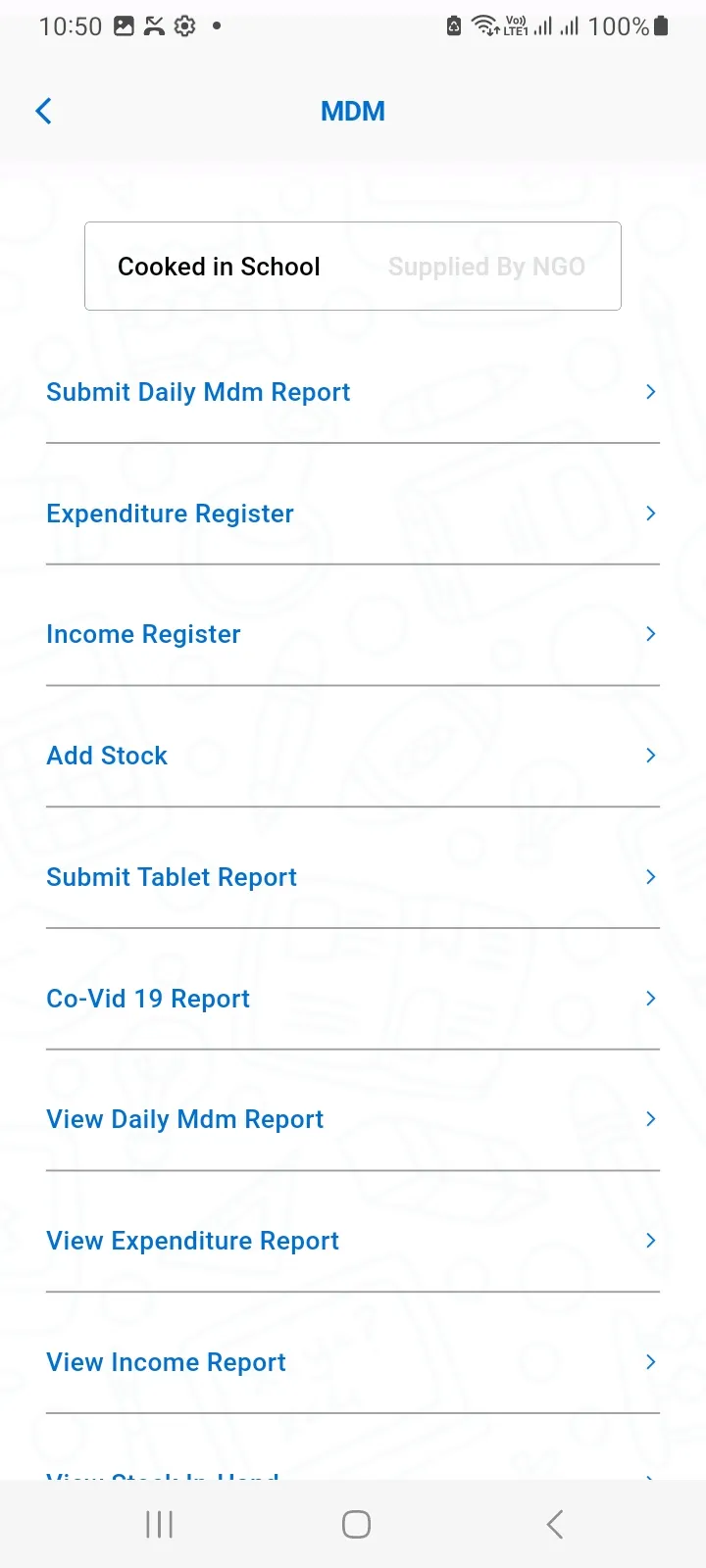The width and height of the screenshot is (706, 1568).
Task: Tap the chevron next to Add Stock
Action: (649, 756)
